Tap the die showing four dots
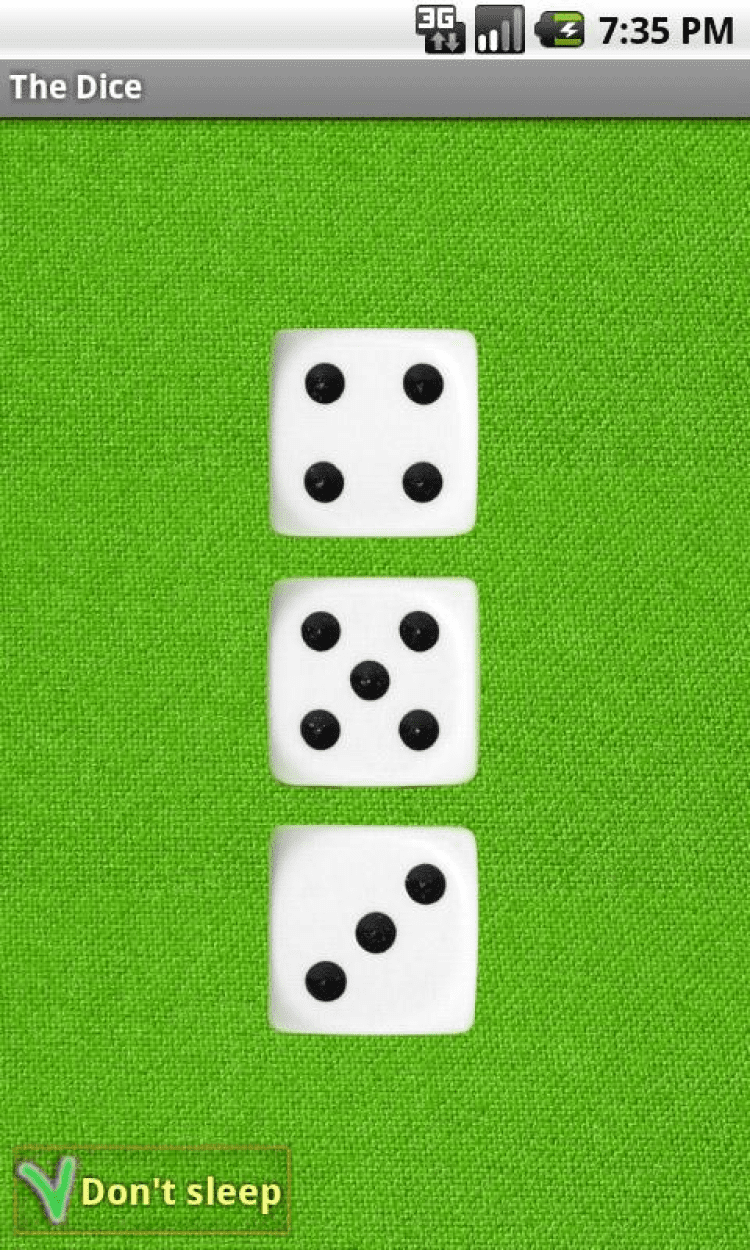750x1250 pixels. (x=374, y=432)
